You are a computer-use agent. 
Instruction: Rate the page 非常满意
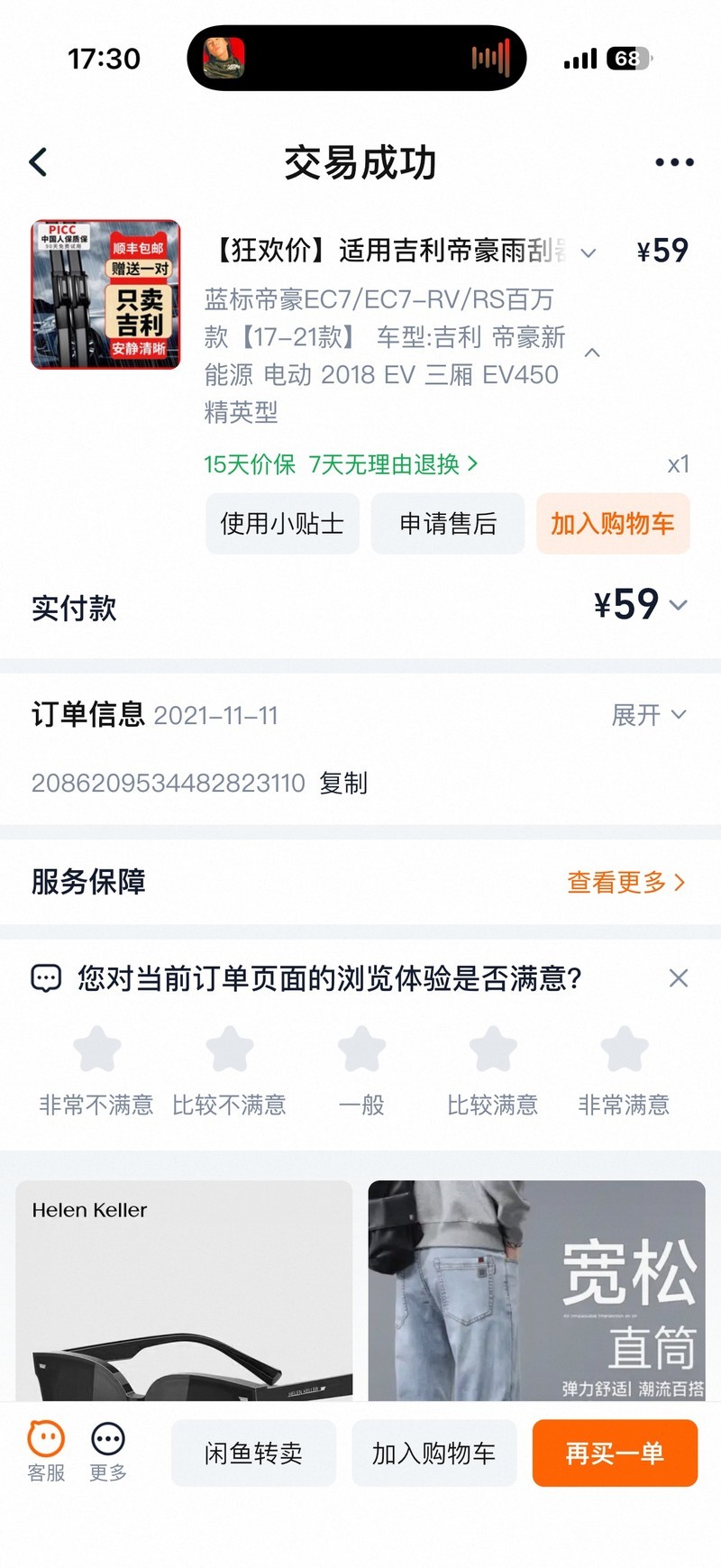(624, 1050)
